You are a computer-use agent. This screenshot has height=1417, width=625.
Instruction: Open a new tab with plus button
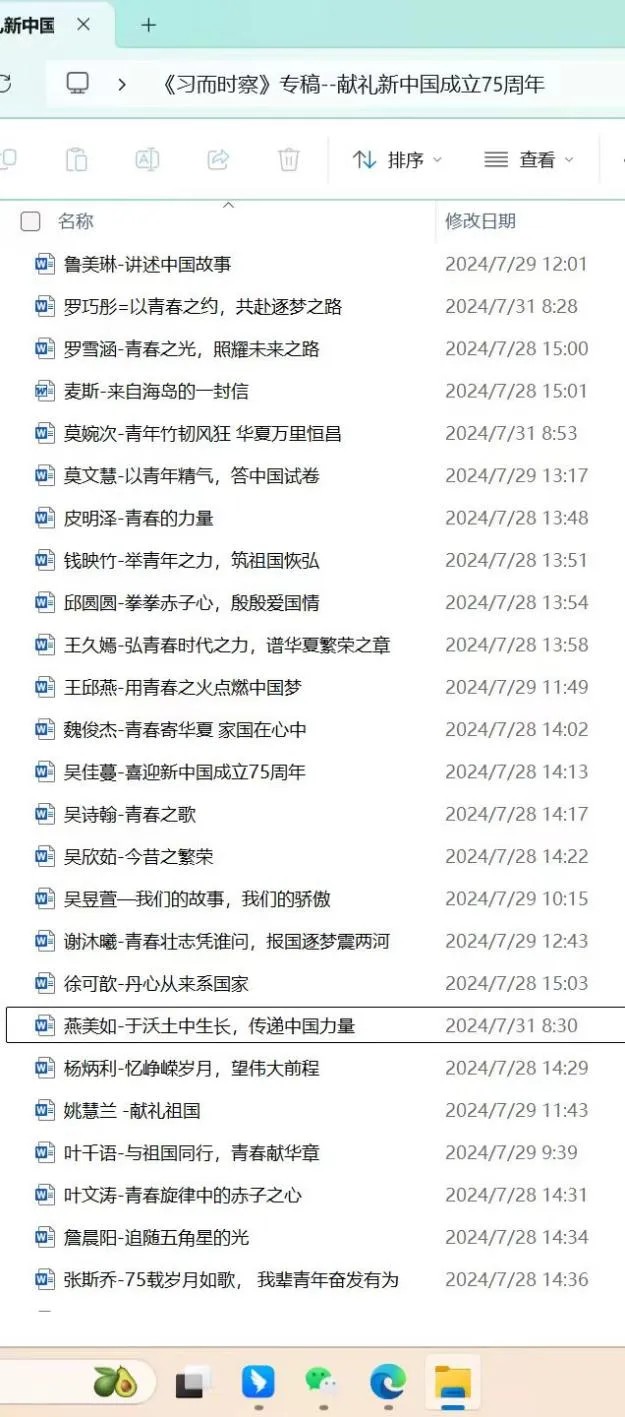click(149, 25)
